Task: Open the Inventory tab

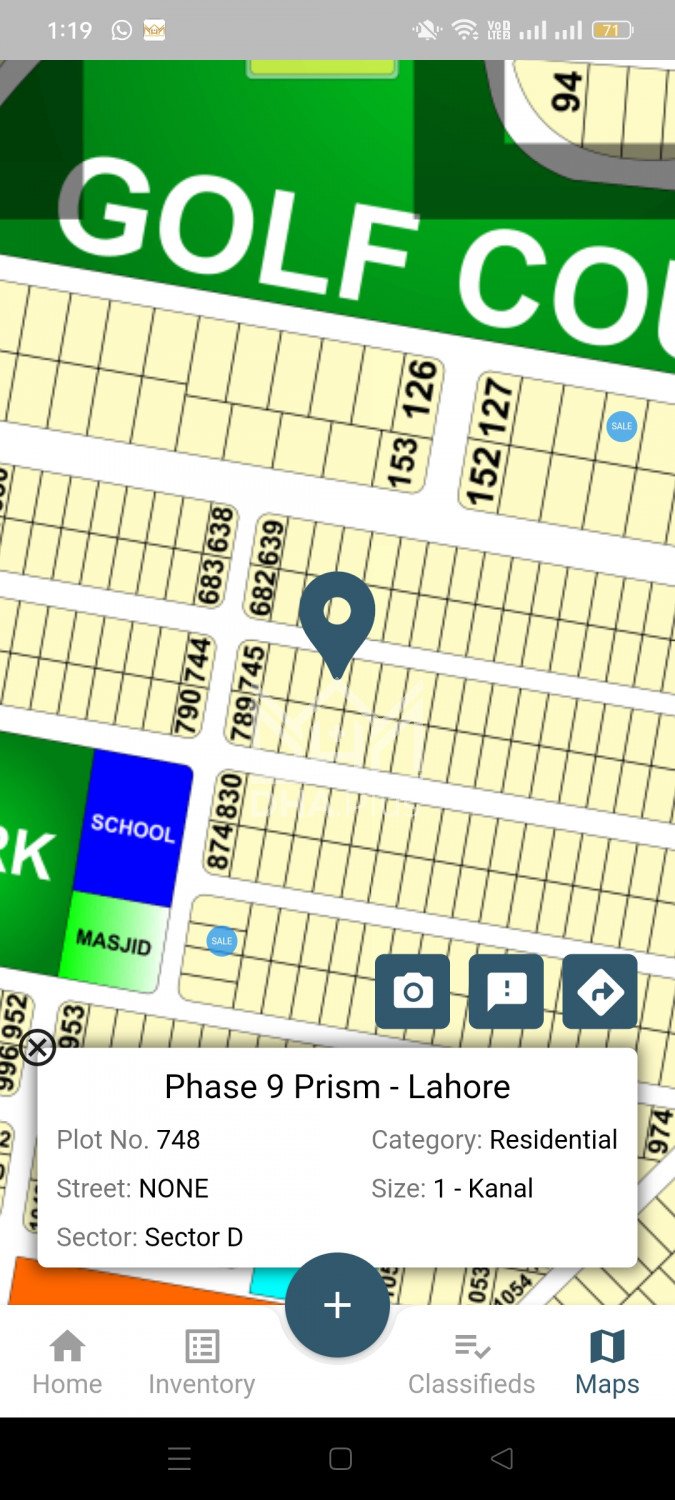Action: 202,1361
